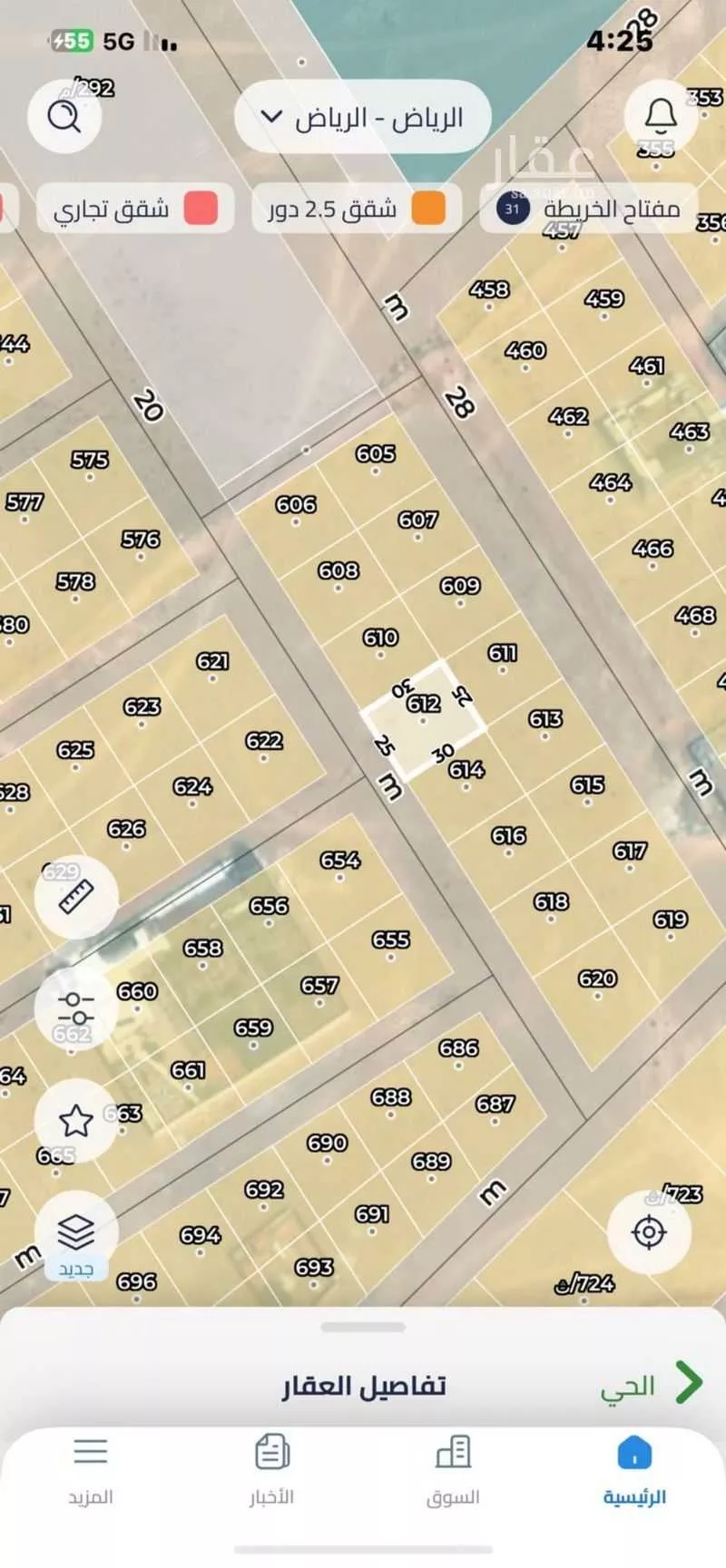Select the ruler measurement tool

(74, 896)
